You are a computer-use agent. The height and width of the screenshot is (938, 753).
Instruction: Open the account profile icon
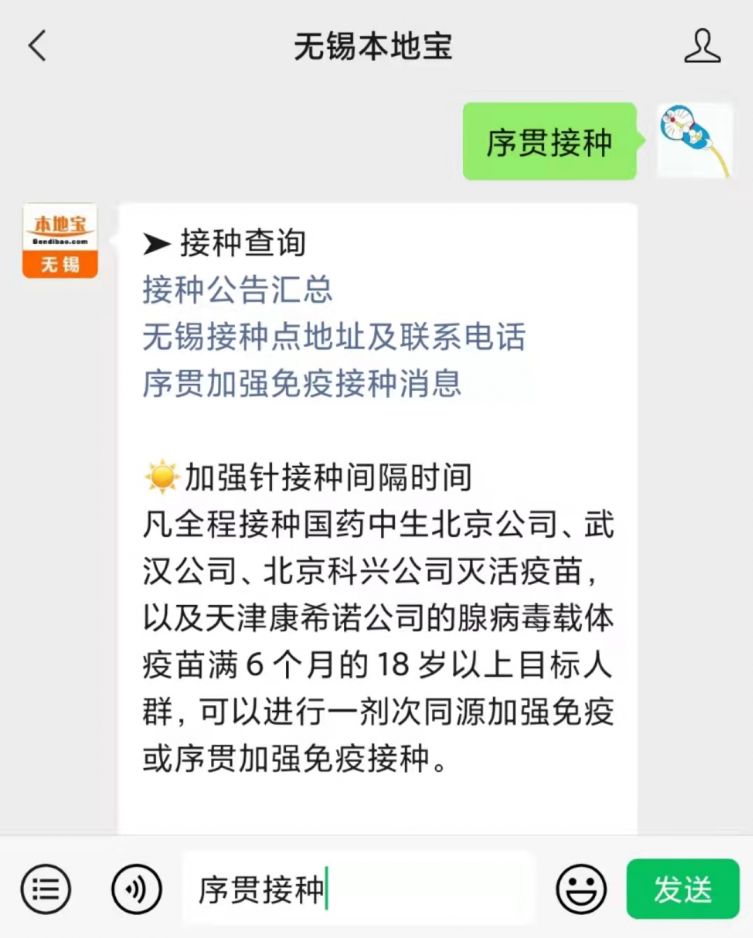coord(702,46)
